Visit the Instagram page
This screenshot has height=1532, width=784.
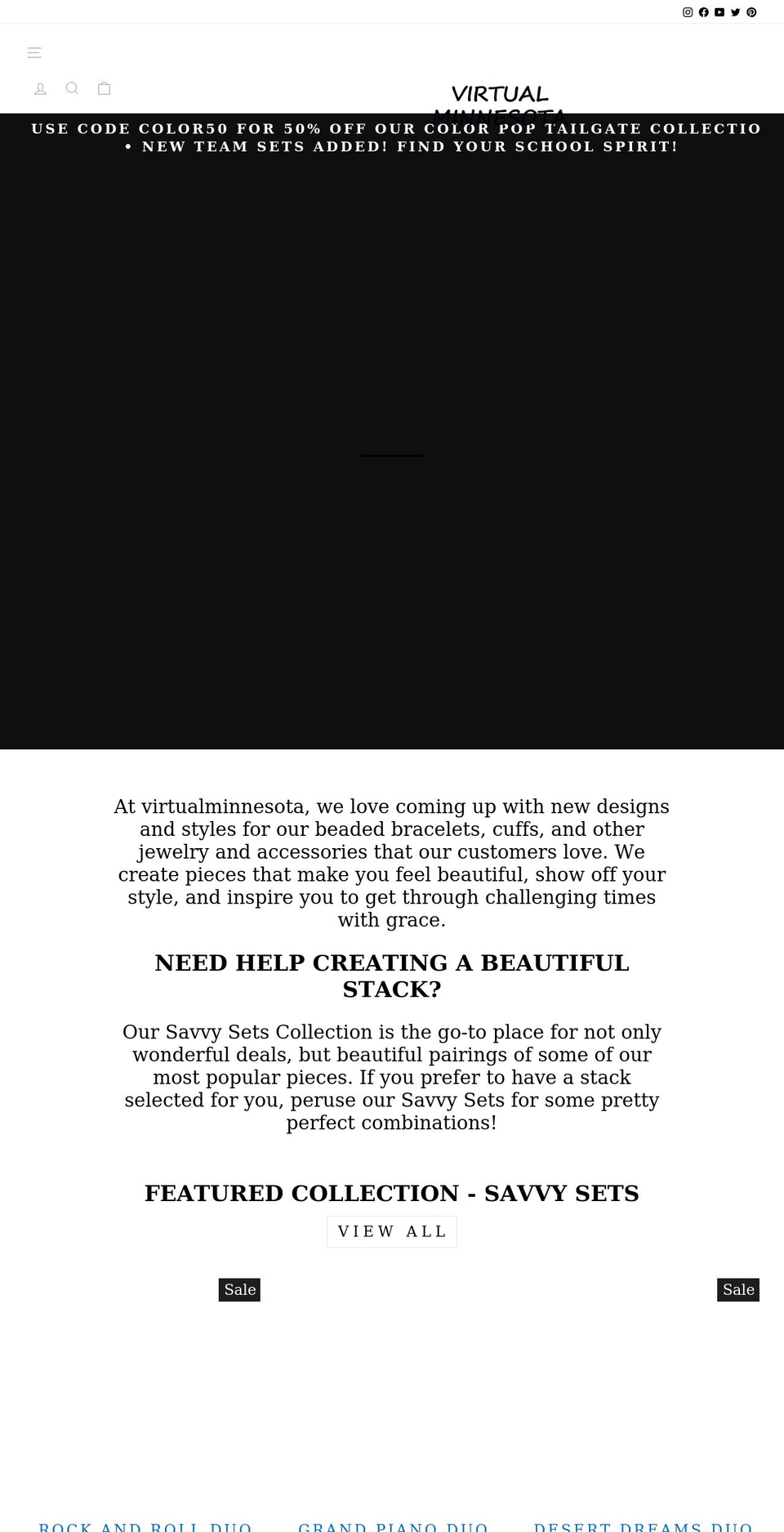[x=688, y=12]
